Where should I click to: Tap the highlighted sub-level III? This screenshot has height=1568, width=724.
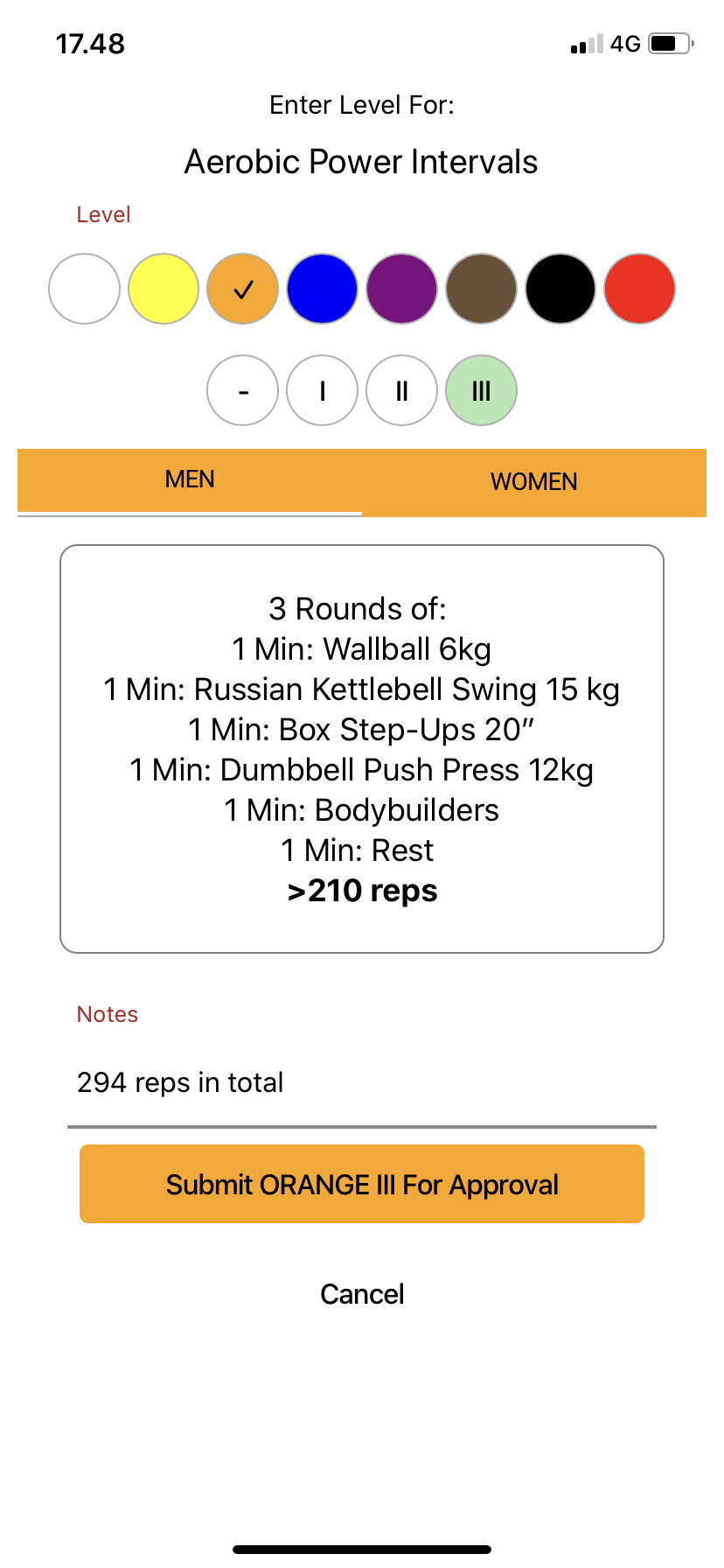[482, 390]
